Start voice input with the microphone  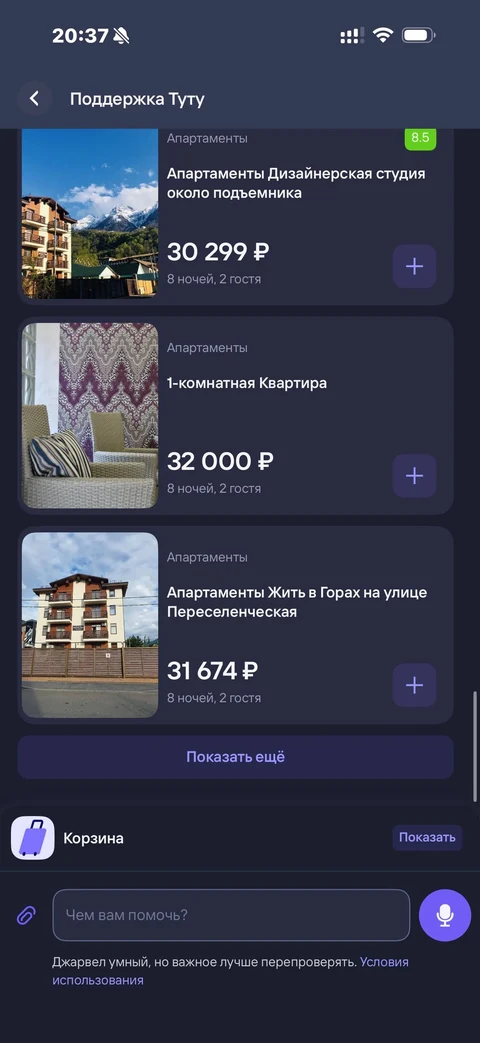tap(445, 915)
